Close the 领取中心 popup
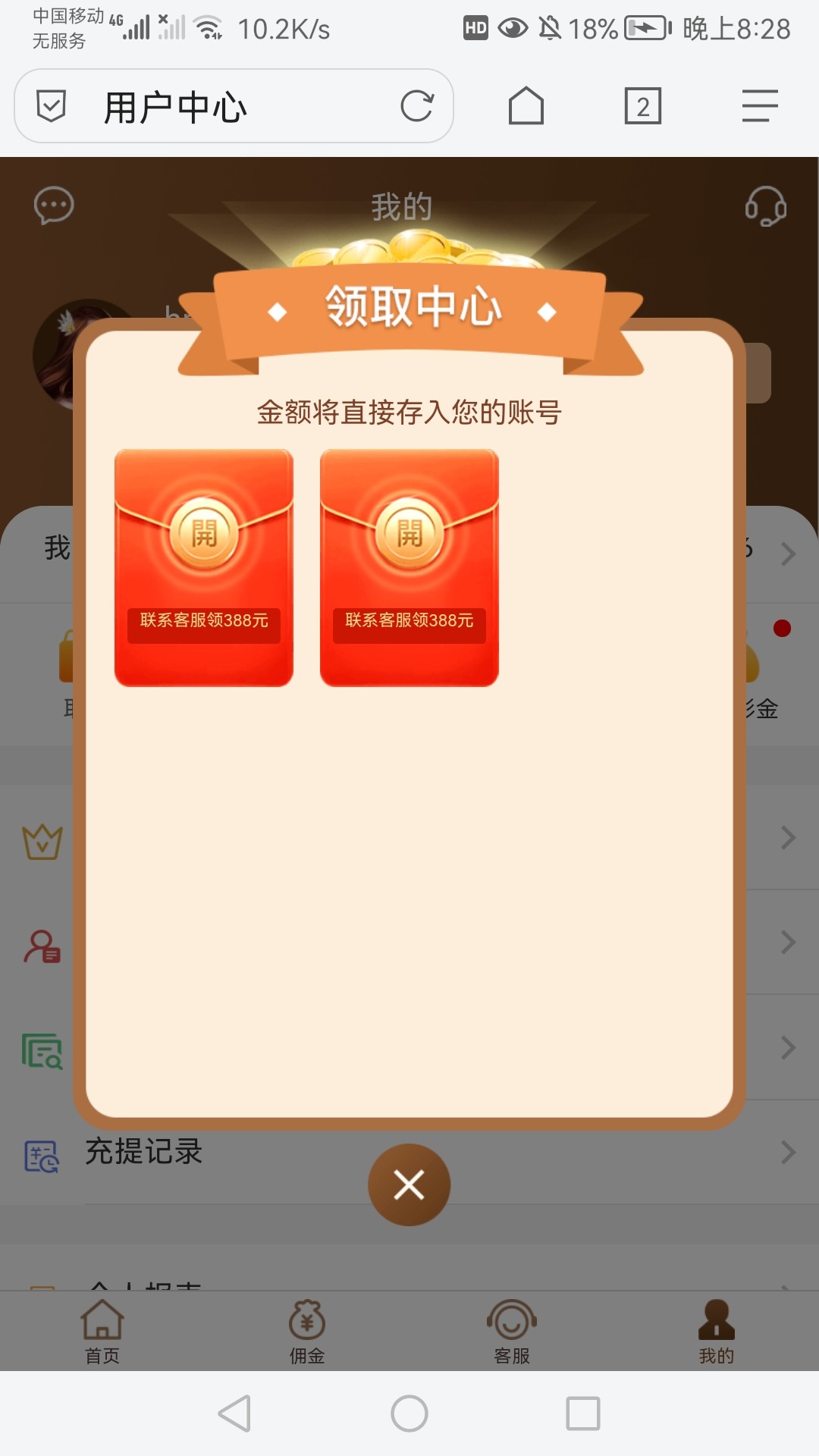The height and width of the screenshot is (1456, 819). click(409, 1185)
